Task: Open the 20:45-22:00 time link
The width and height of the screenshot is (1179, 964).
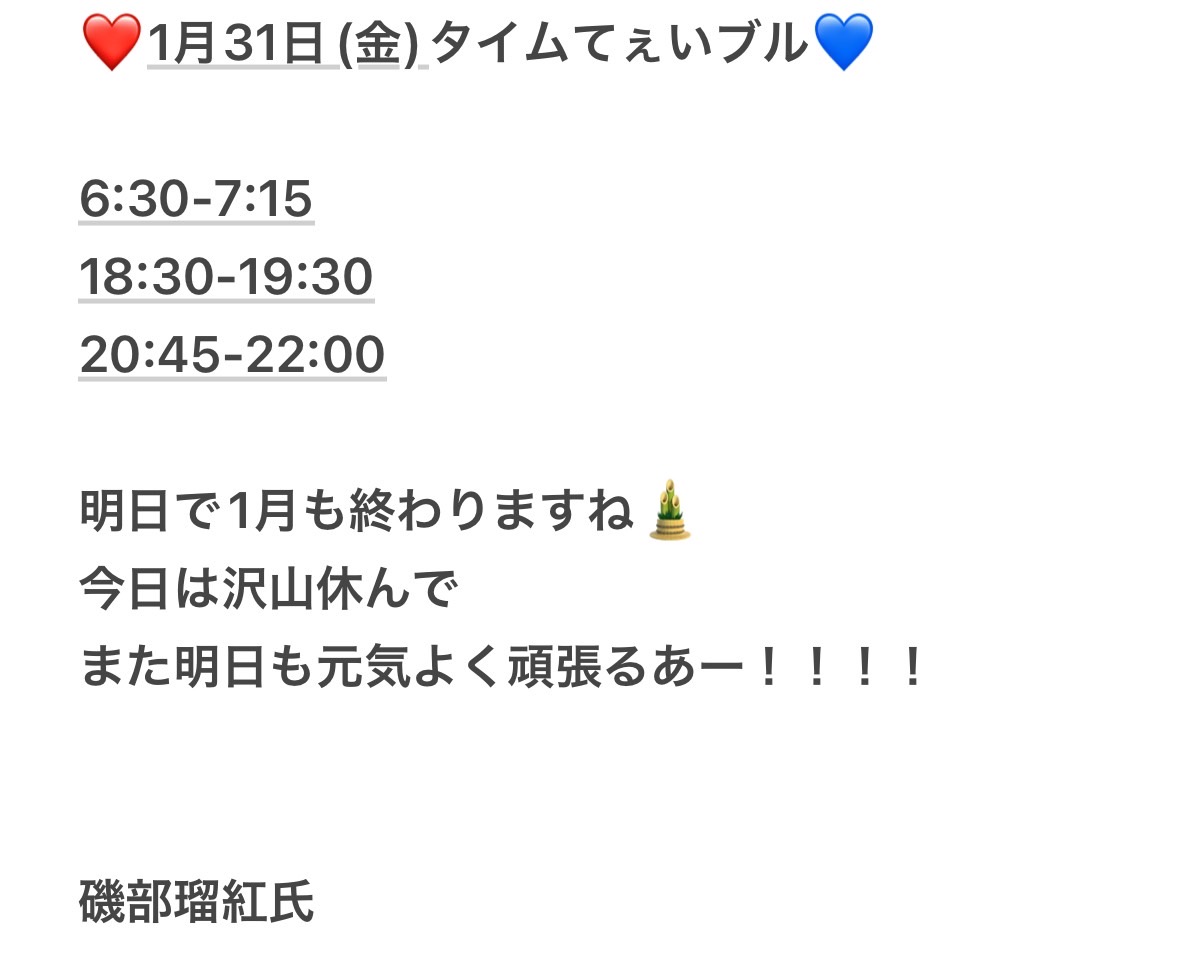Action: 232,355
